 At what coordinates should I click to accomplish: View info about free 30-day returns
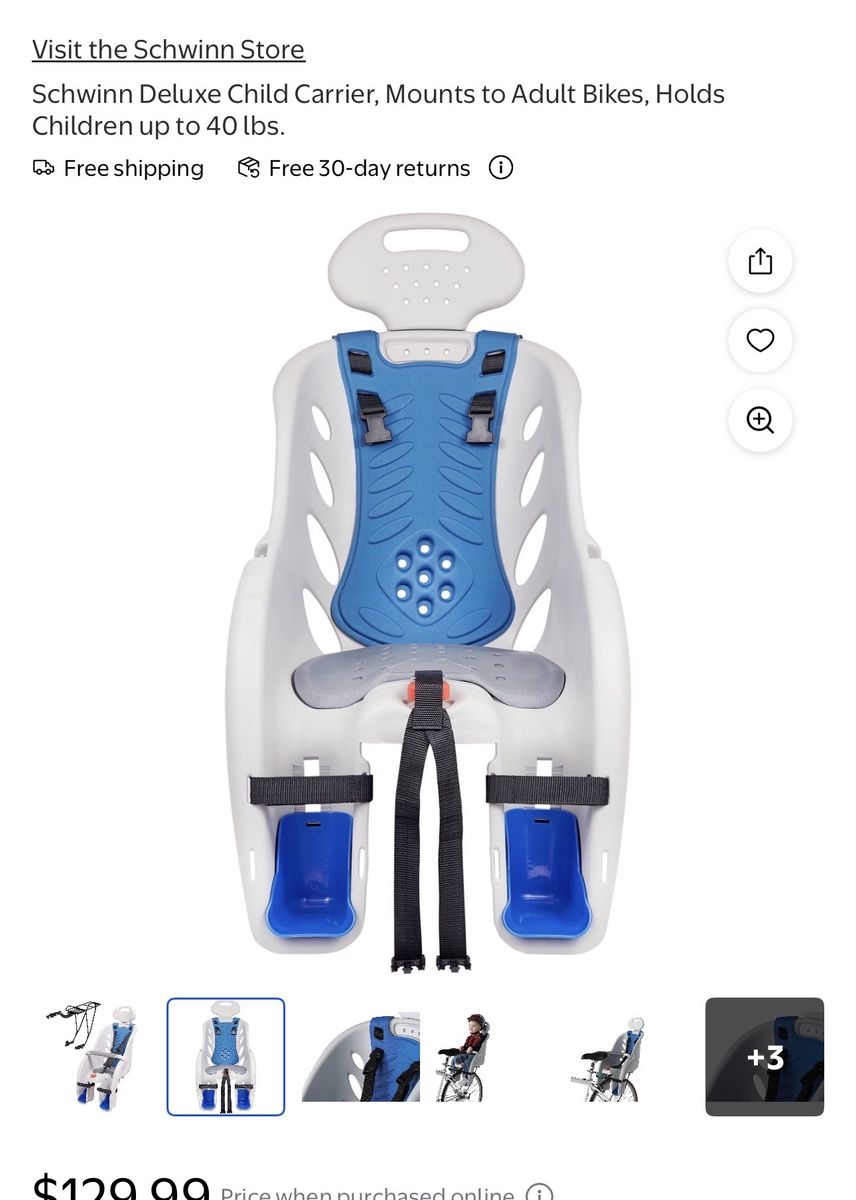pyautogui.click(x=500, y=168)
